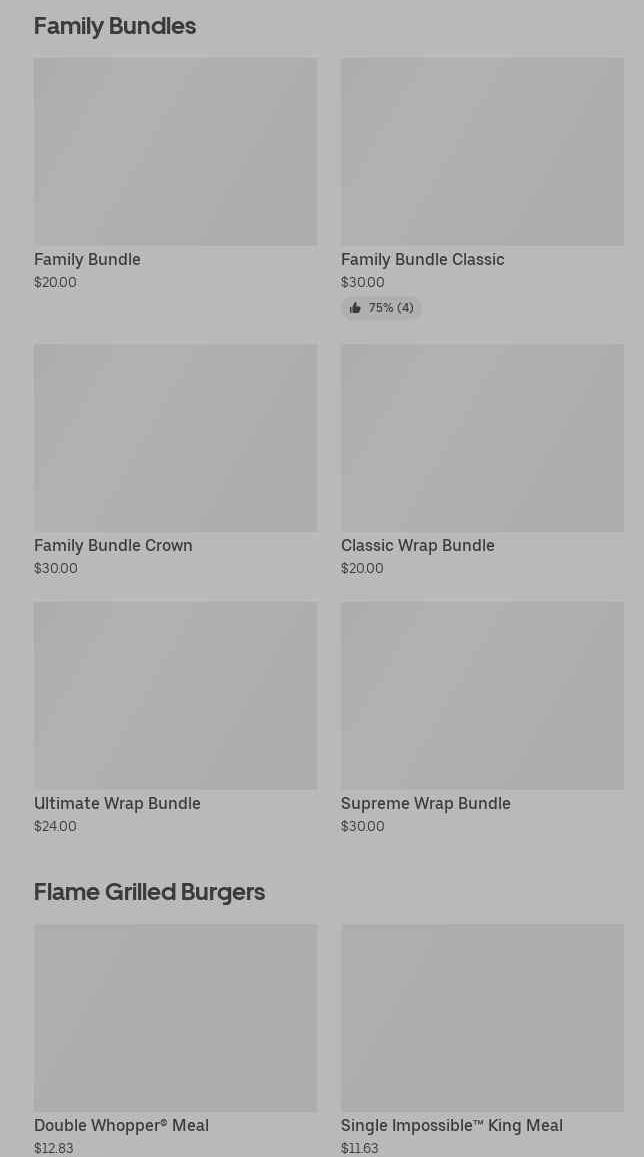Open the Classic Wrap Bundle card
This screenshot has height=1157, width=644.
[482, 460]
